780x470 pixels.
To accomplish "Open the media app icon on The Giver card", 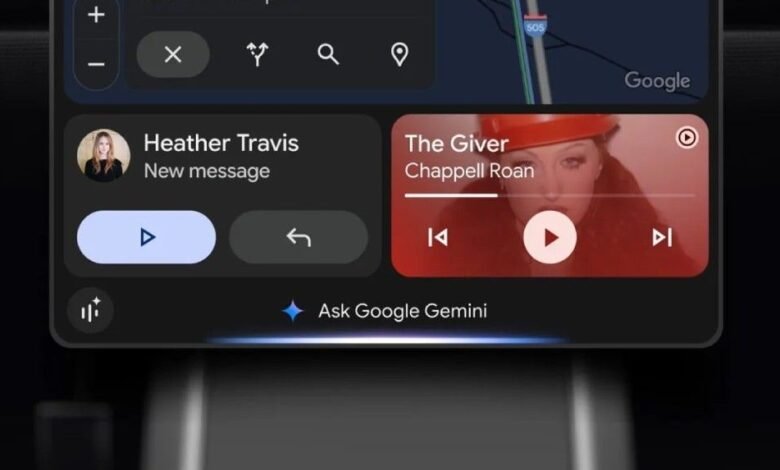I will 686,138.
